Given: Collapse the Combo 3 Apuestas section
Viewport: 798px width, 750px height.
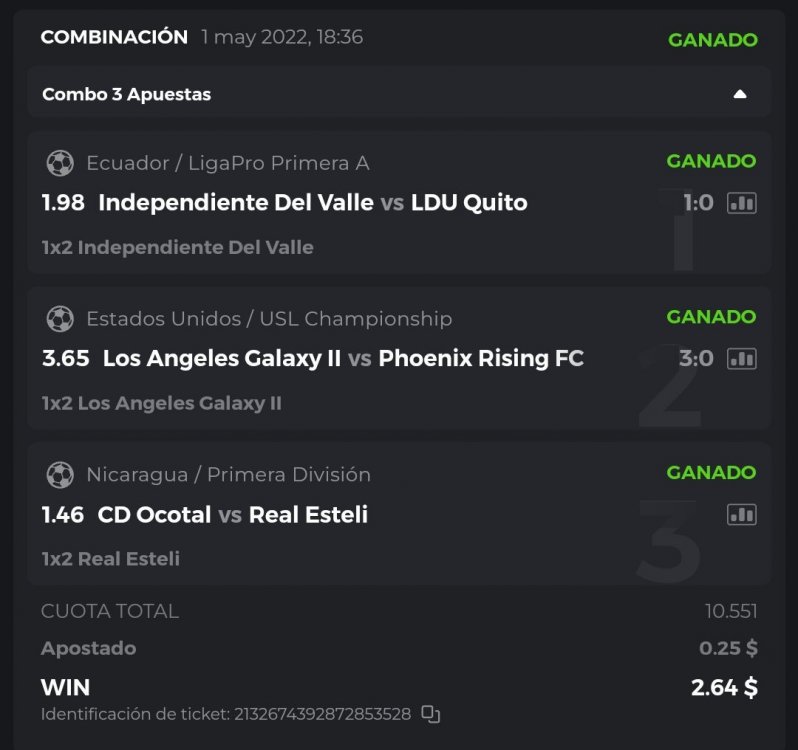Looking at the screenshot, I should coord(740,94).
